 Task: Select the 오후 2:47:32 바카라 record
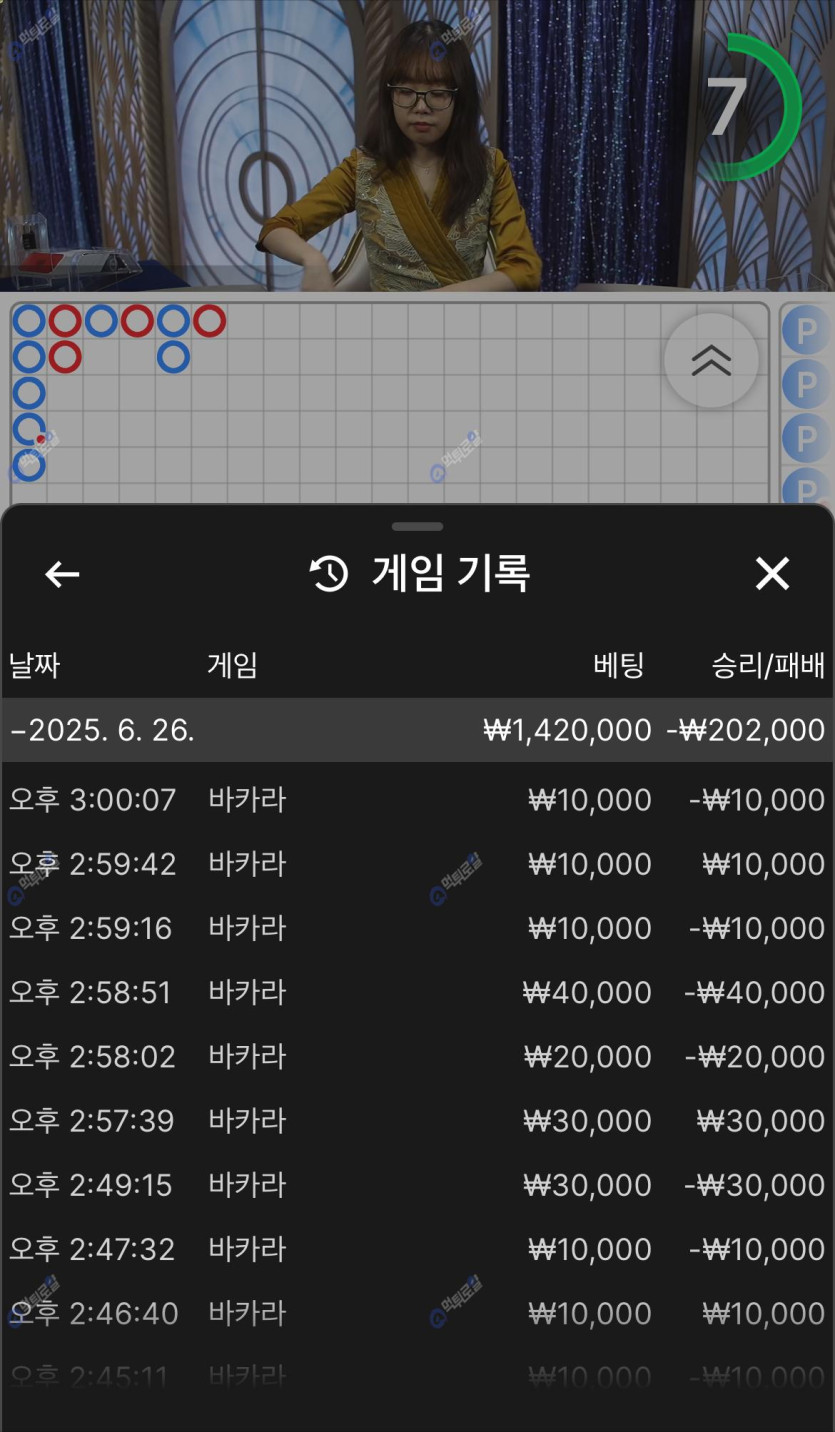tap(417, 1249)
